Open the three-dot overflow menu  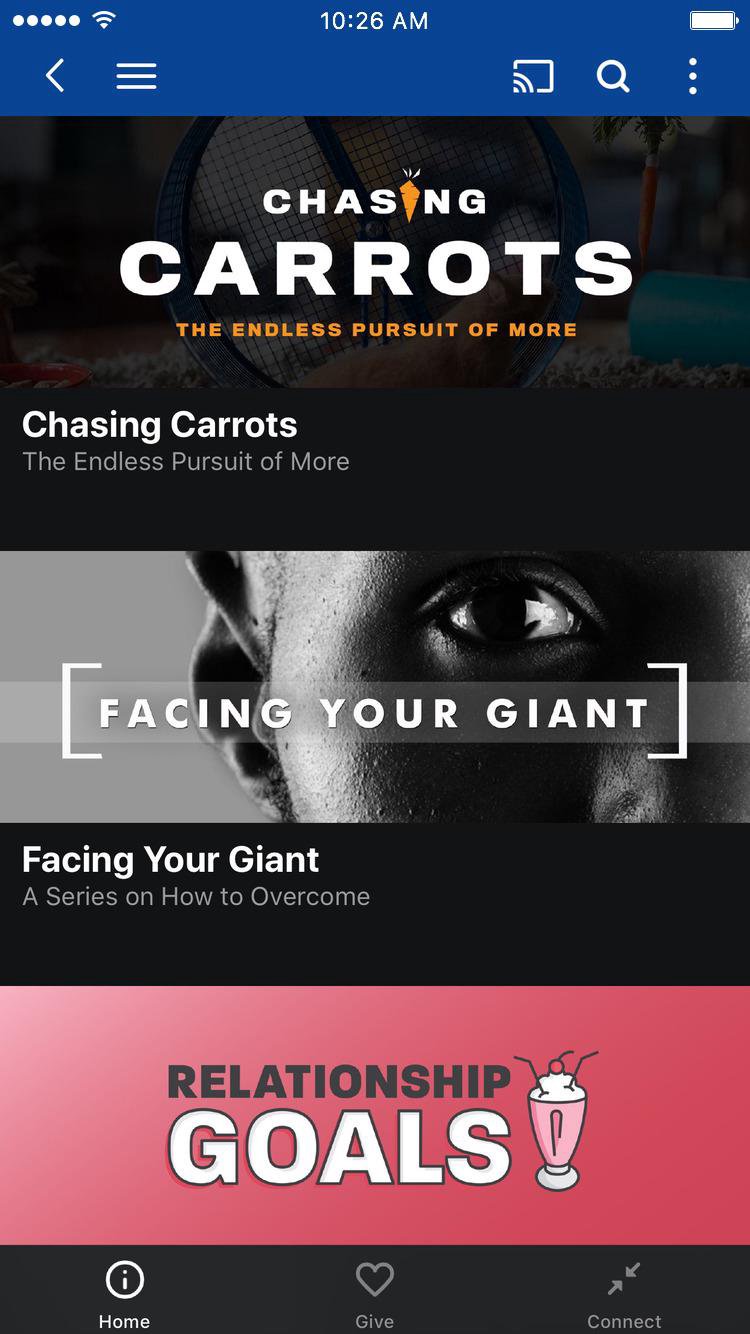click(692, 76)
